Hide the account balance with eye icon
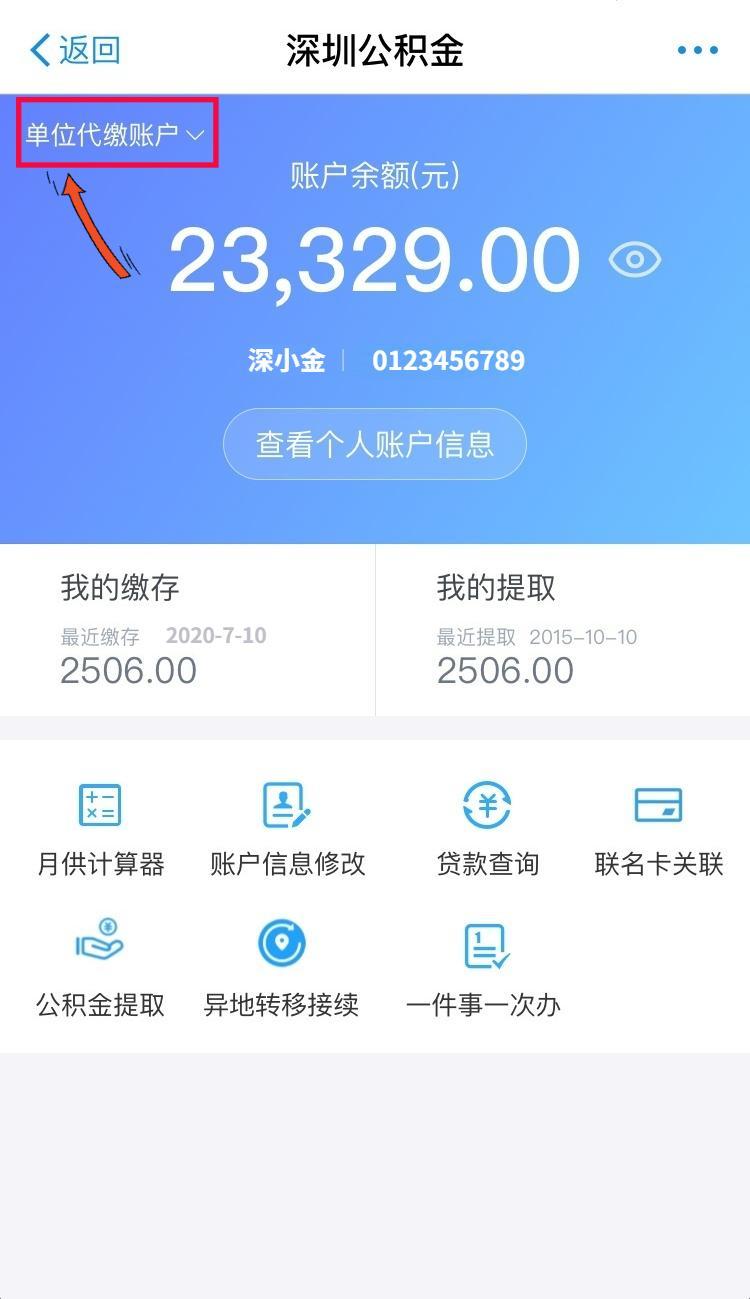 click(635, 260)
